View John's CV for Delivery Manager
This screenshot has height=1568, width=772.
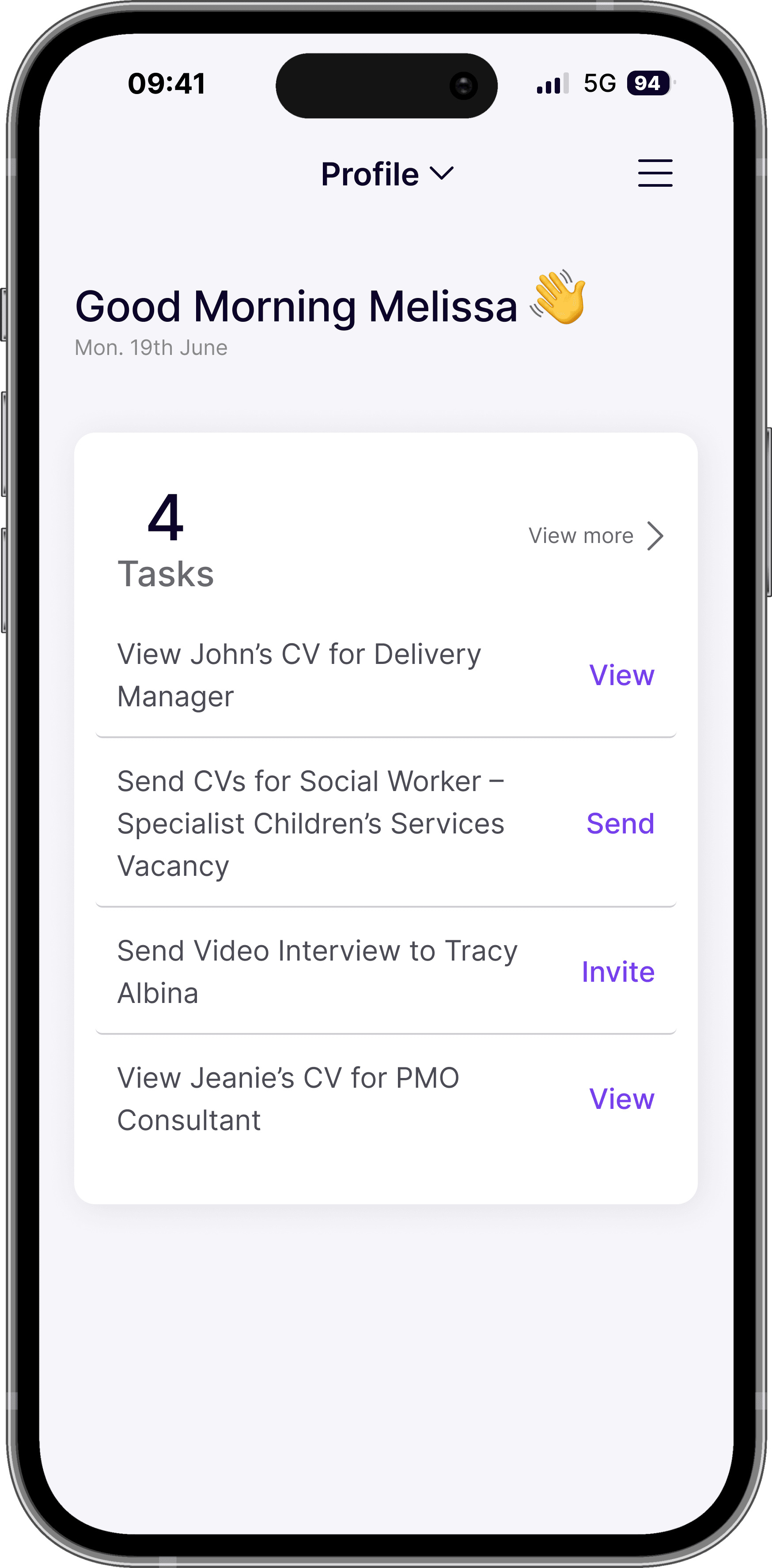pos(621,675)
